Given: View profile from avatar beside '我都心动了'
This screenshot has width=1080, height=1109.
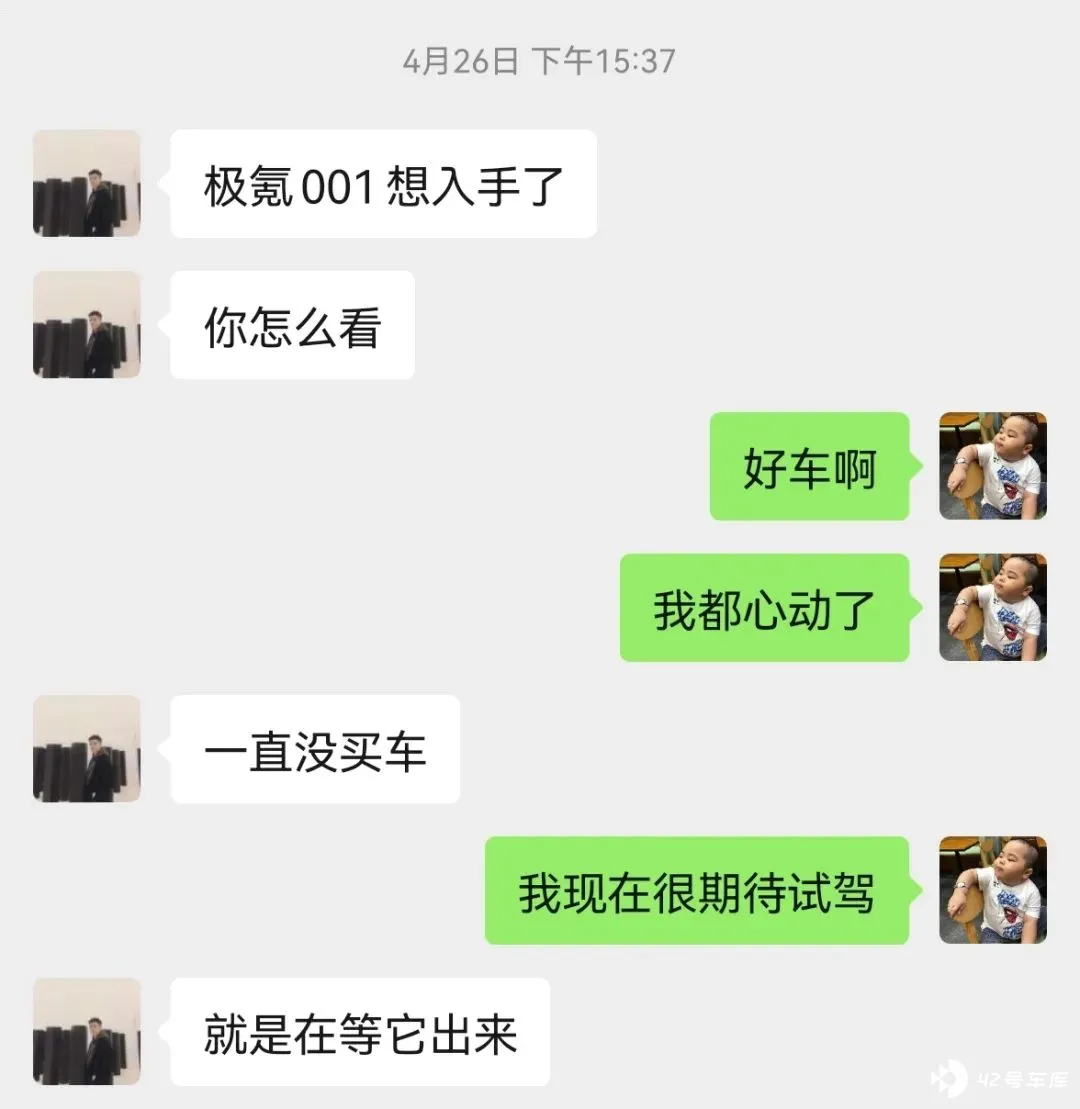Looking at the screenshot, I should coord(992,607).
